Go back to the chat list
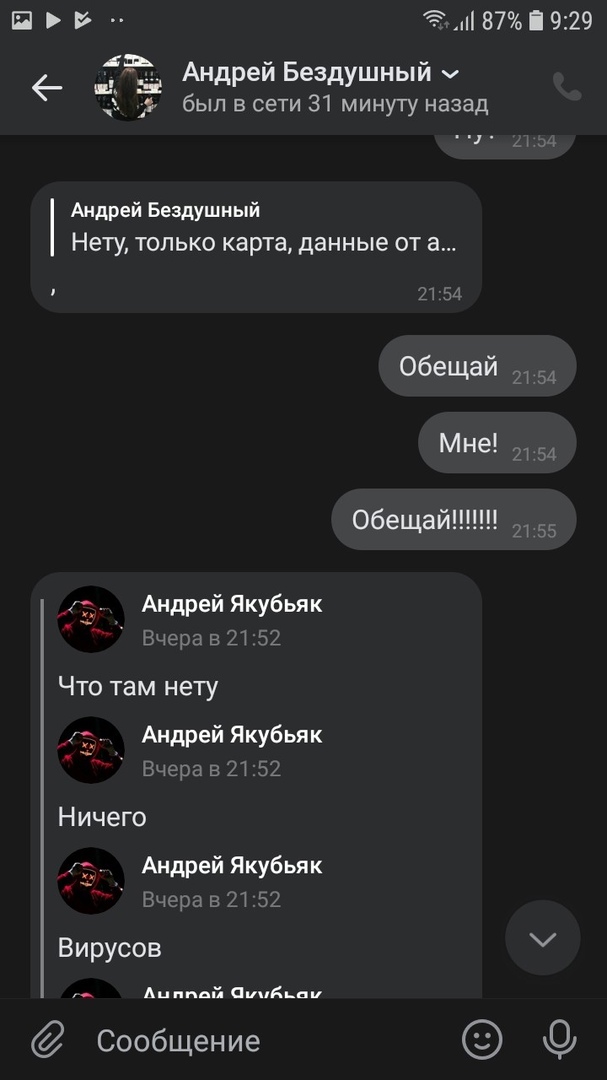This screenshot has height=1080, width=607. [x=47, y=88]
